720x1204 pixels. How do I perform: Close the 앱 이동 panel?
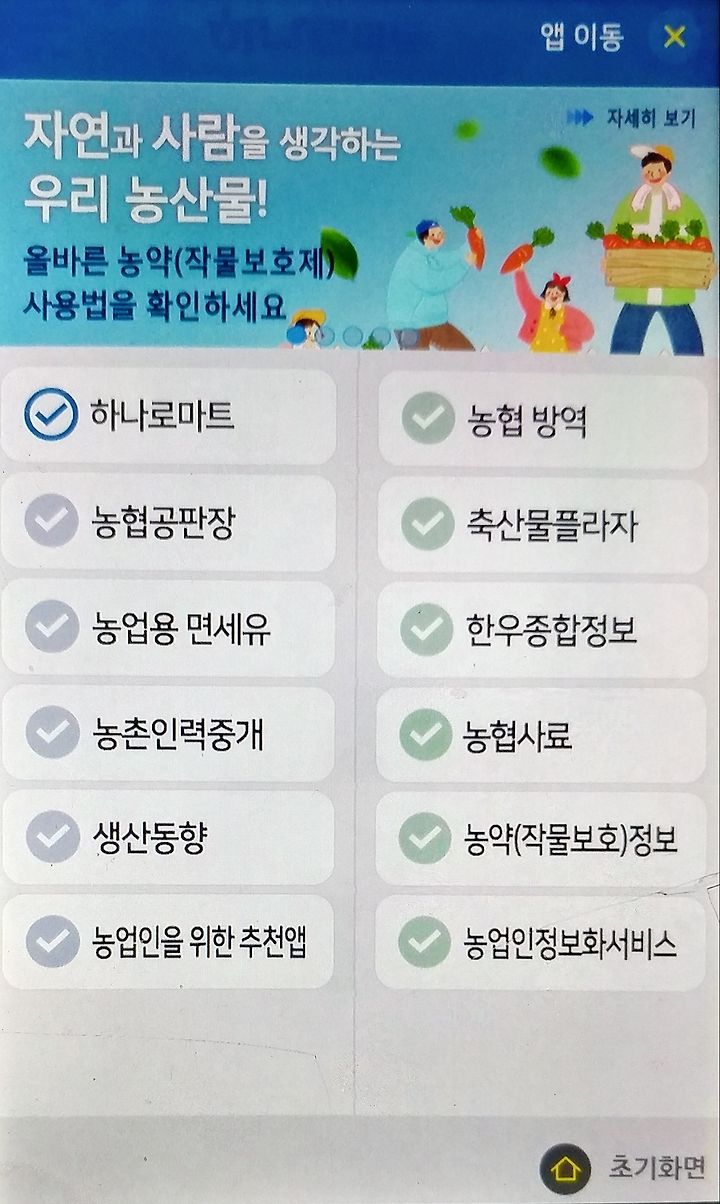pos(675,38)
